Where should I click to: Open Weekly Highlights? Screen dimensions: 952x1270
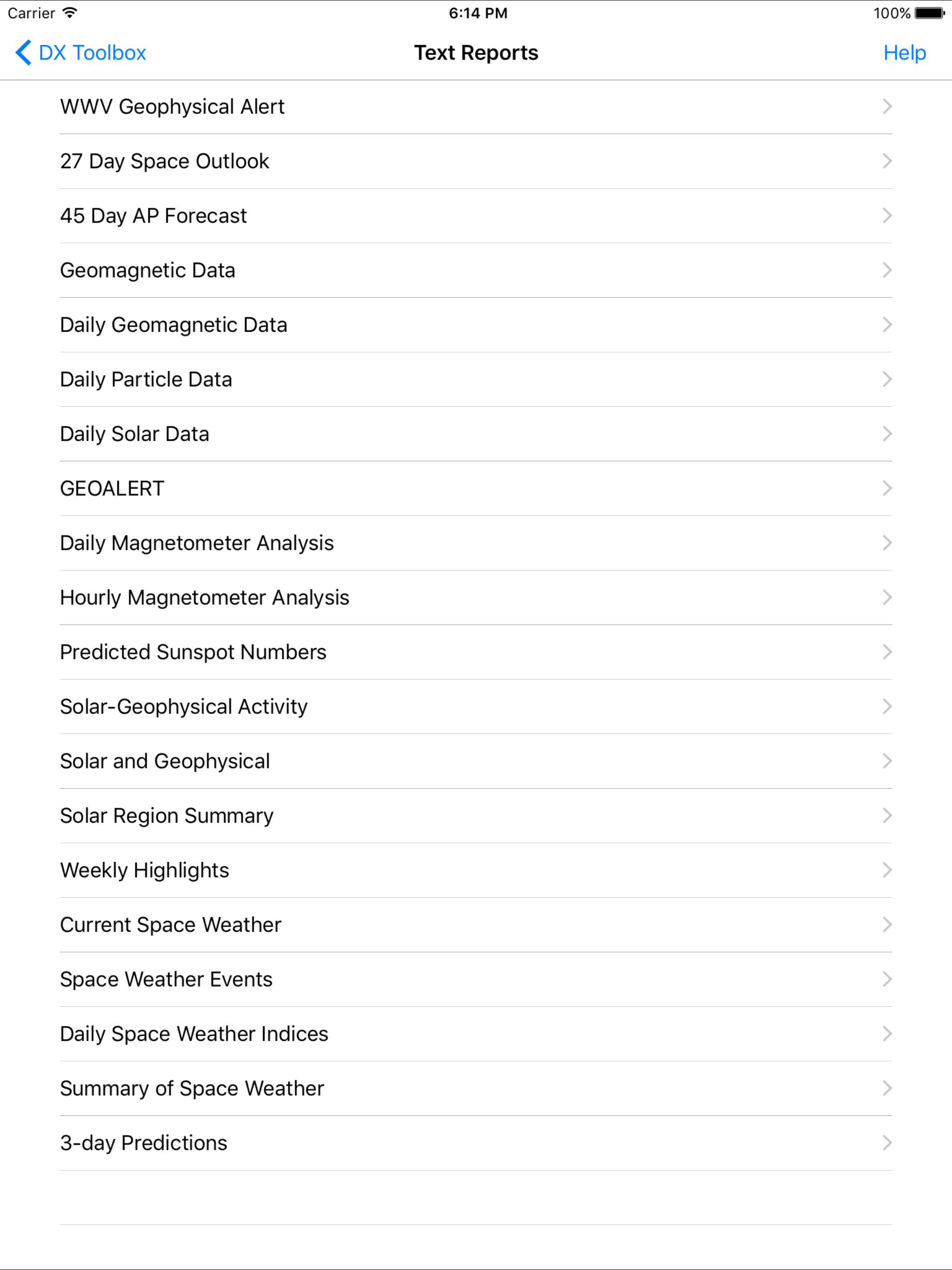pos(144,870)
